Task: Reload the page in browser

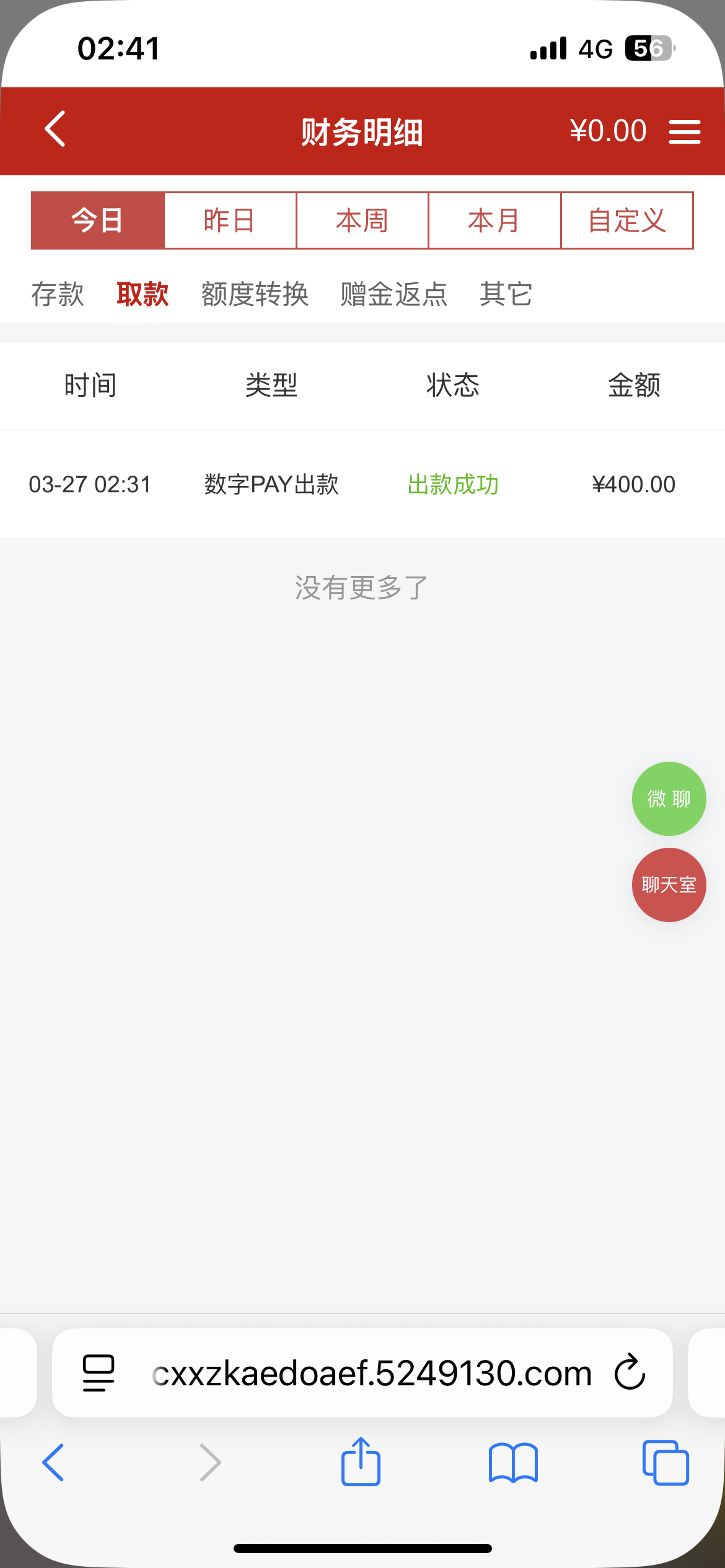Action: (630, 1372)
